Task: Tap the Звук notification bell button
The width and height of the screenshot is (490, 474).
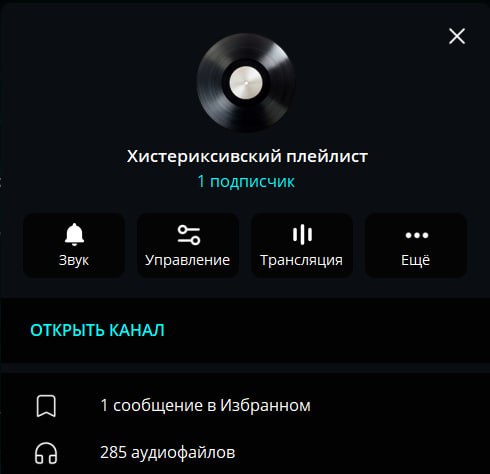Action: click(74, 245)
